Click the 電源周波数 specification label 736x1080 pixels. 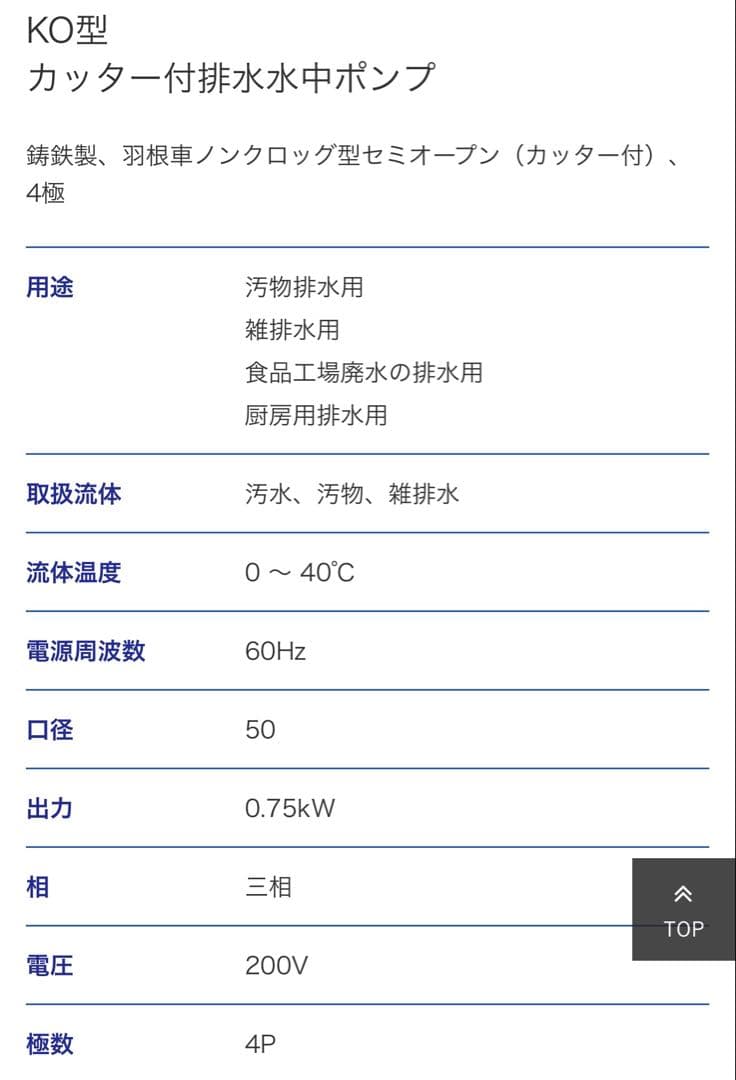[x=85, y=651]
